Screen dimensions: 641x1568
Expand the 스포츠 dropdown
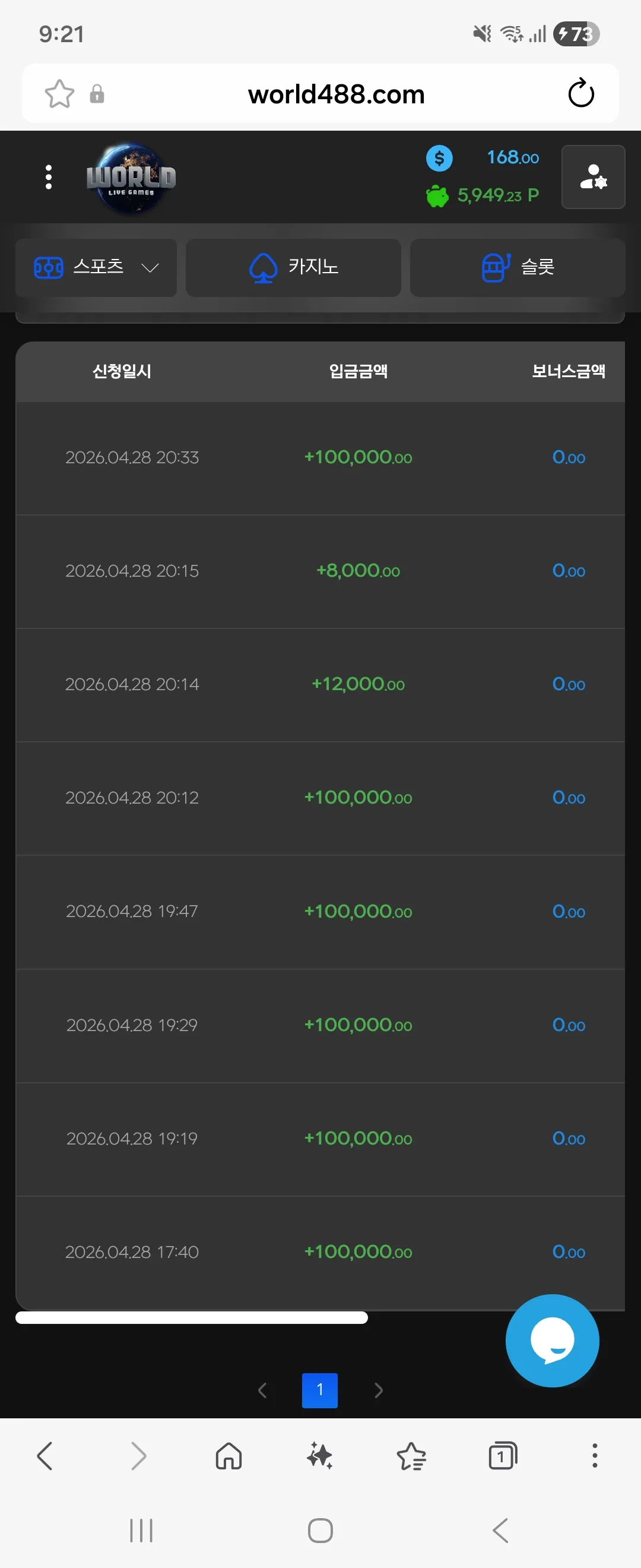[96, 268]
